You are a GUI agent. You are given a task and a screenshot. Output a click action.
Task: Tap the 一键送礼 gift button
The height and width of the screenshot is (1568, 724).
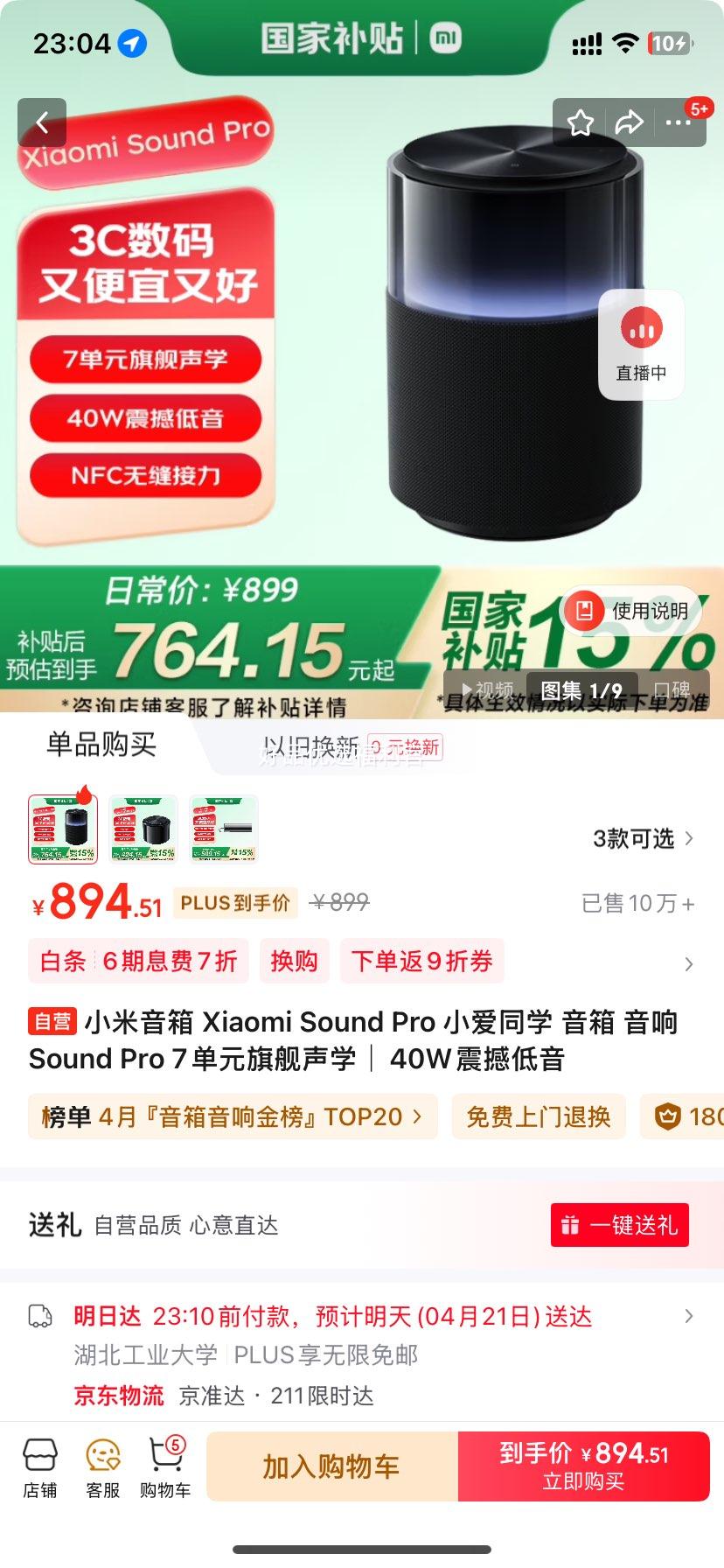pyautogui.click(x=619, y=1225)
